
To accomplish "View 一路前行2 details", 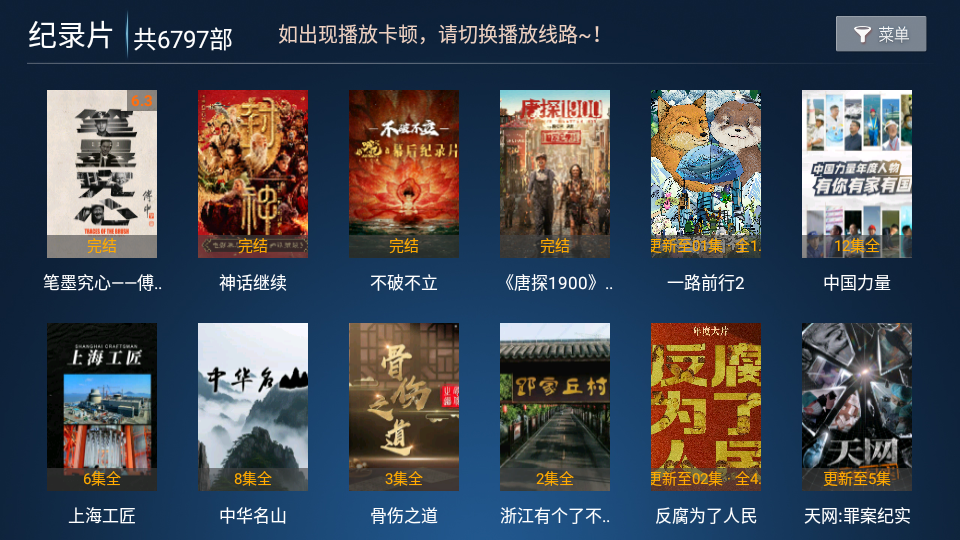I will point(706,175).
